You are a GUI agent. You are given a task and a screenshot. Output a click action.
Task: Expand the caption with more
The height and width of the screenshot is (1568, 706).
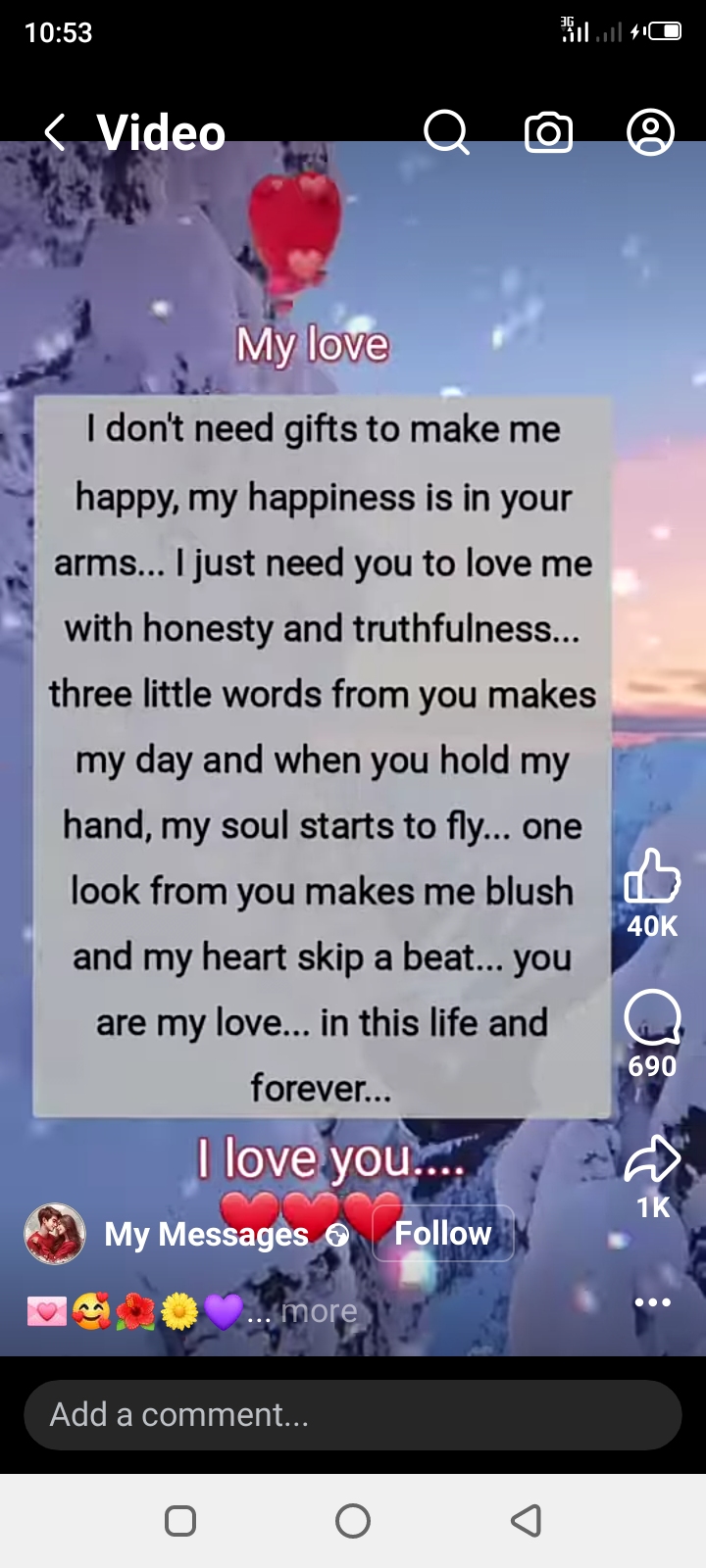(x=318, y=1311)
